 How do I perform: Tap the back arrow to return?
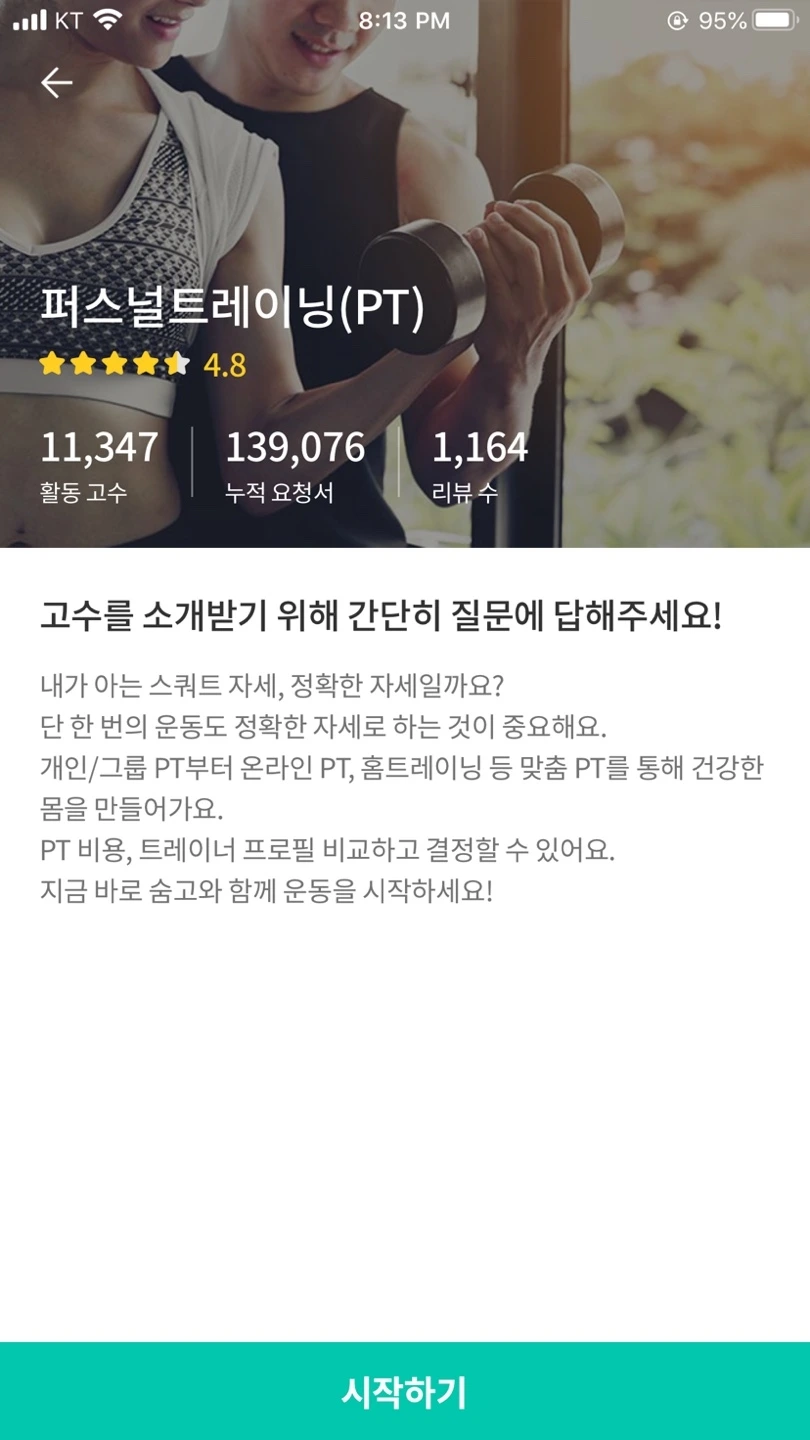tap(57, 82)
